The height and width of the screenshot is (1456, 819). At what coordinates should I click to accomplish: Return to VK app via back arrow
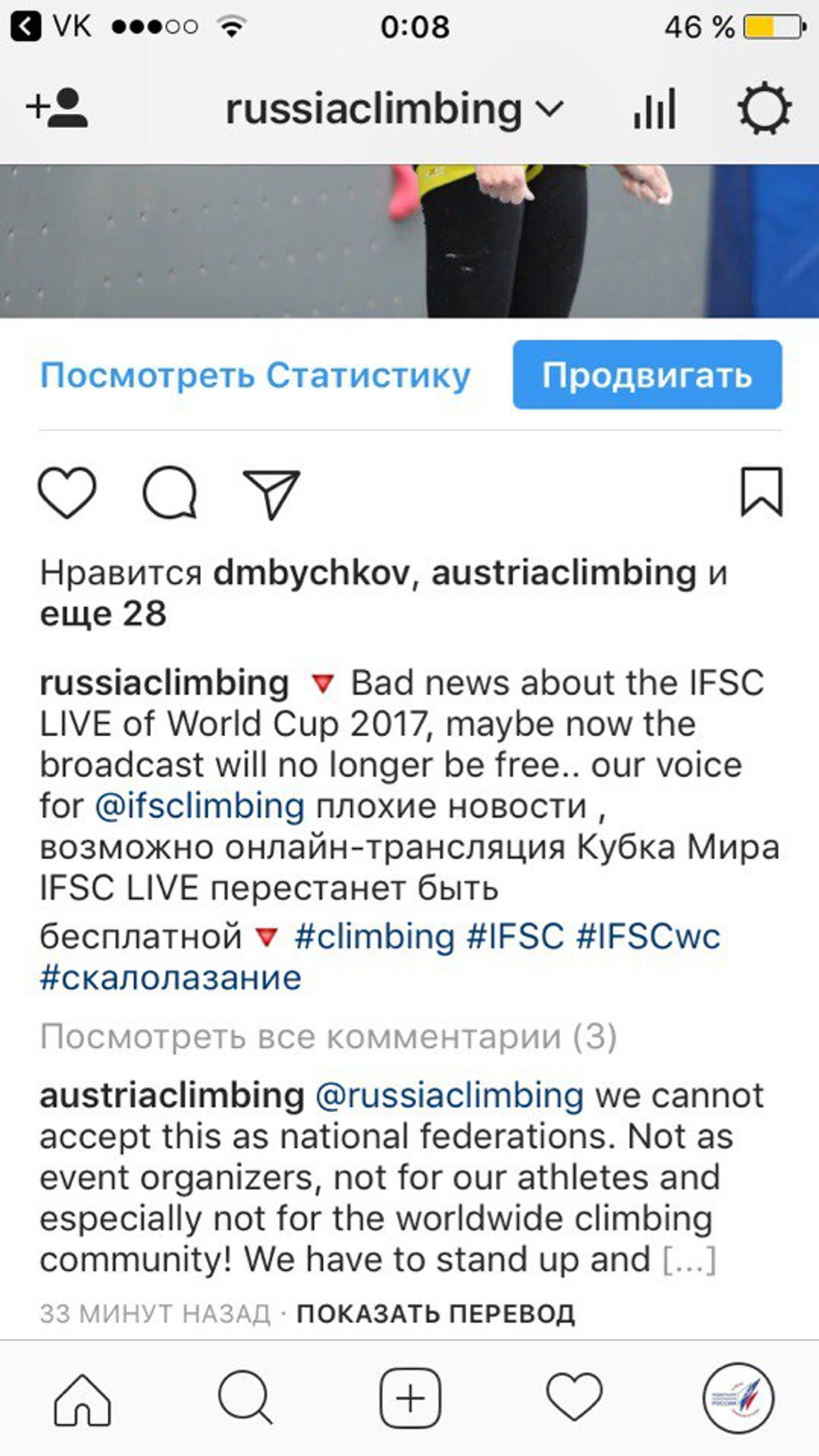click(x=26, y=26)
